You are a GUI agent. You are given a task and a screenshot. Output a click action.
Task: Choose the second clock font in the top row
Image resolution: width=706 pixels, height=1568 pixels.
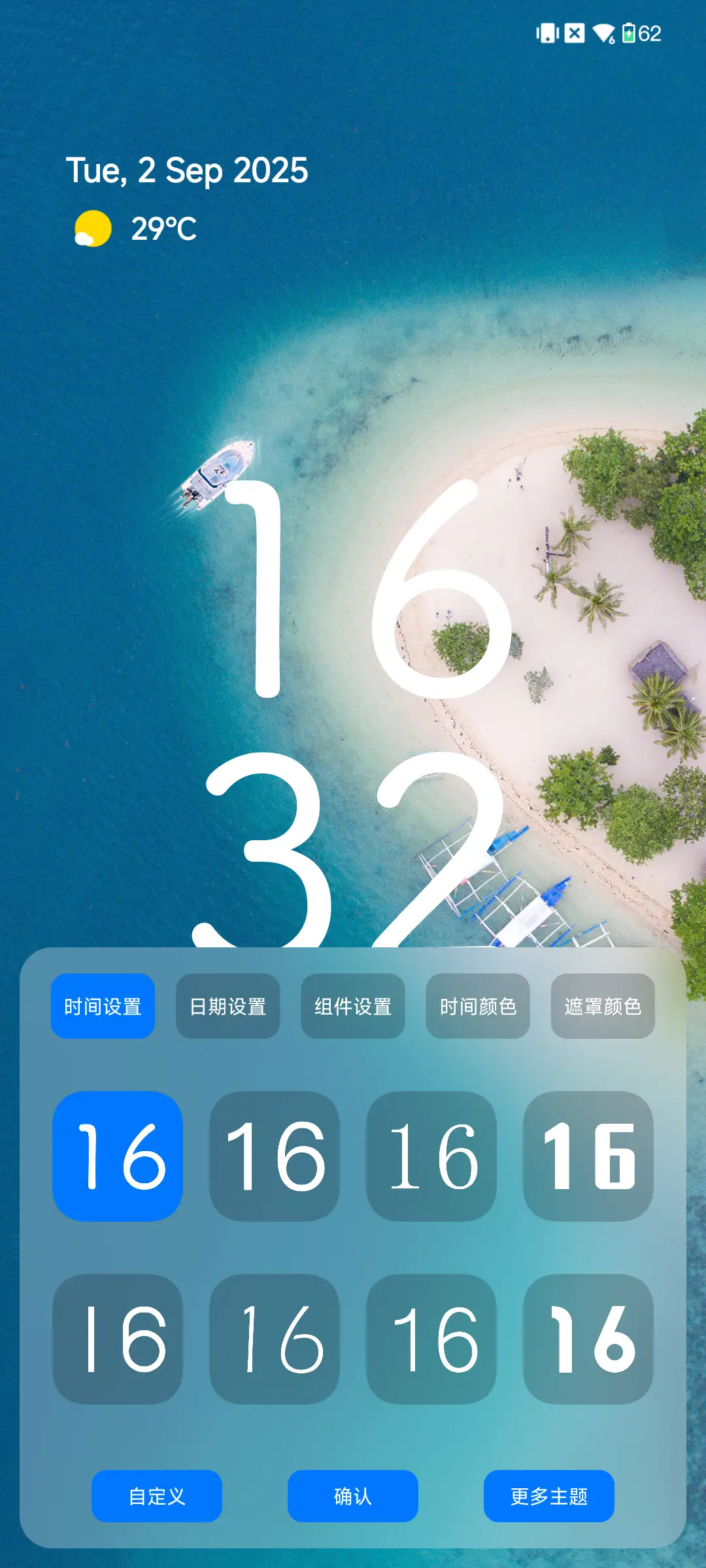tap(275, 1156)
